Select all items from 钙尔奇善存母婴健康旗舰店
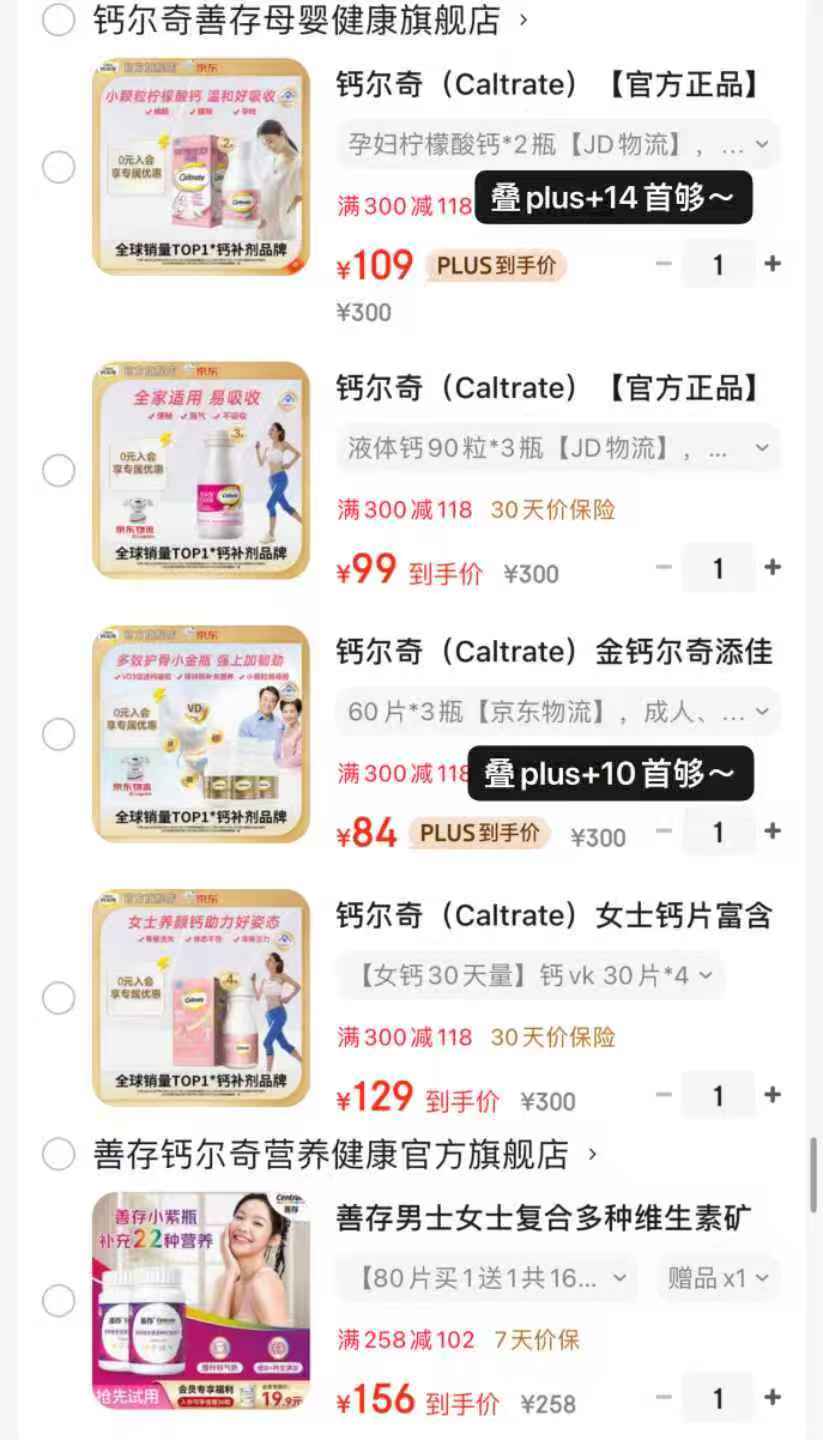The height and width of the screenshot is (1440, 823). tap(59, 22)
